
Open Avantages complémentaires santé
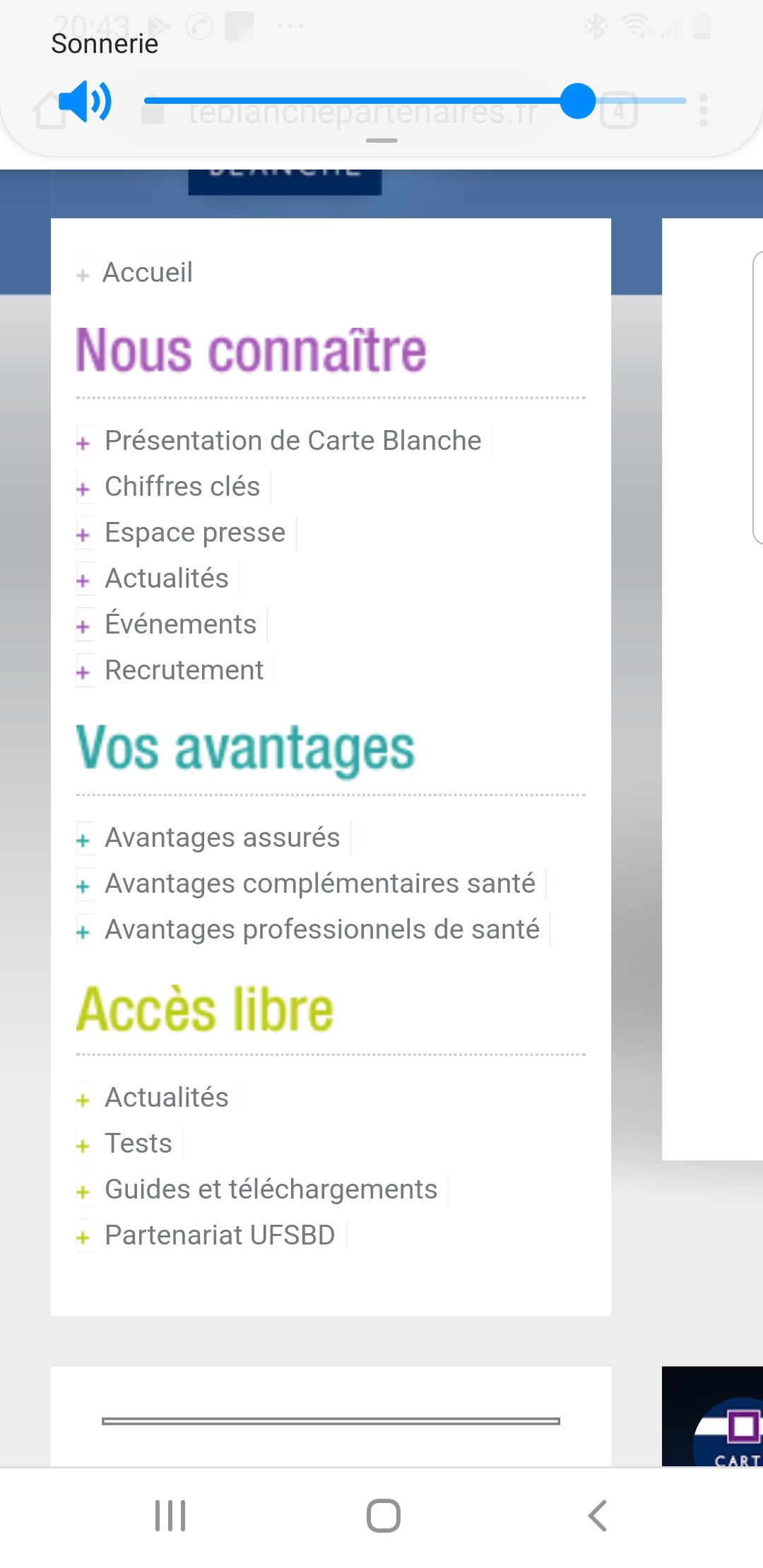[x=319, y=884]
